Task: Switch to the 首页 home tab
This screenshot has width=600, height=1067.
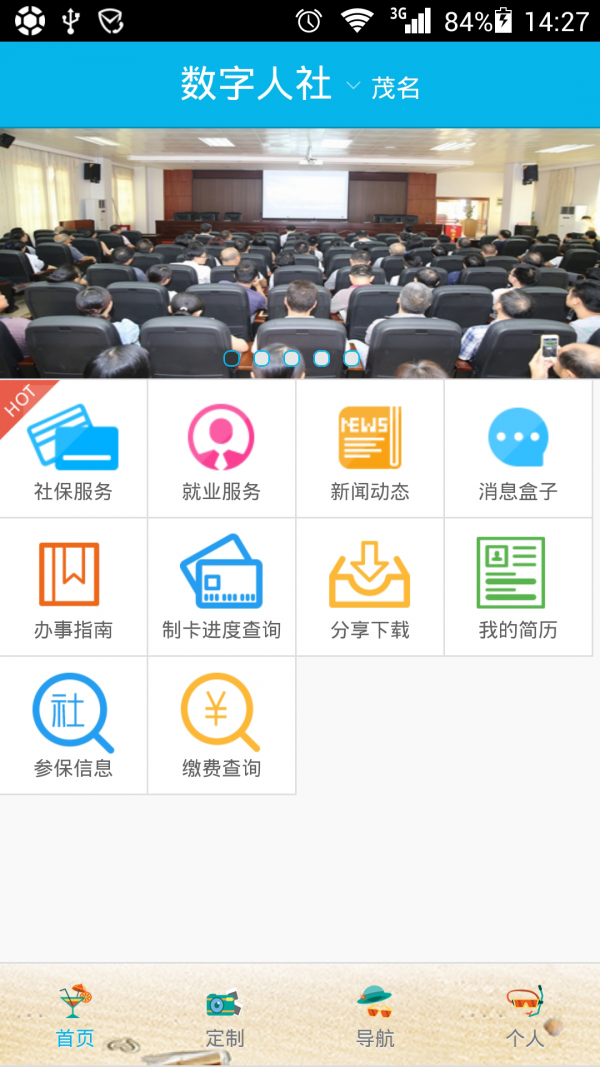Action: click(75, 1015)
